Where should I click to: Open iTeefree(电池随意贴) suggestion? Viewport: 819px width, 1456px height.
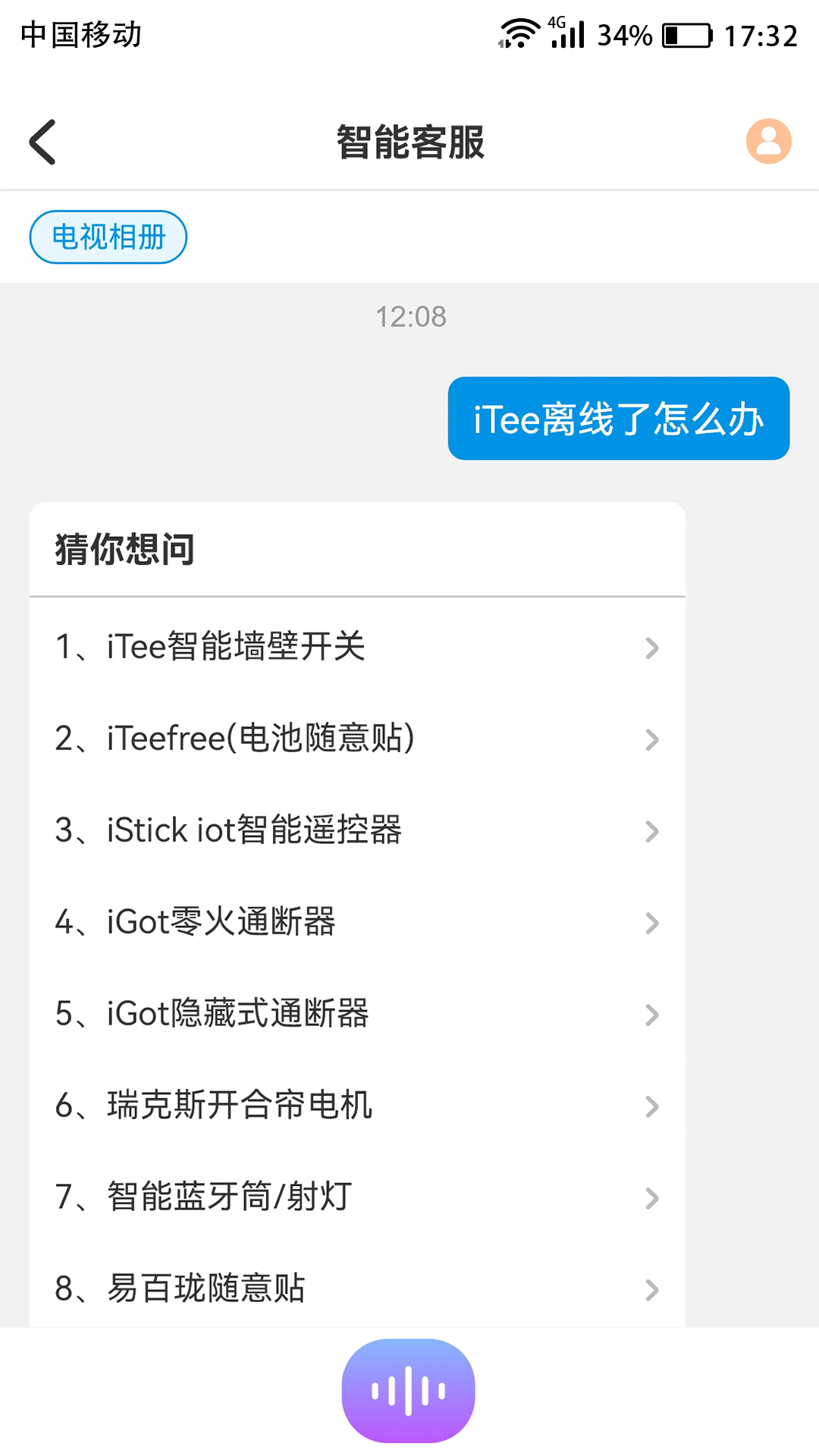tap(357, 739)
